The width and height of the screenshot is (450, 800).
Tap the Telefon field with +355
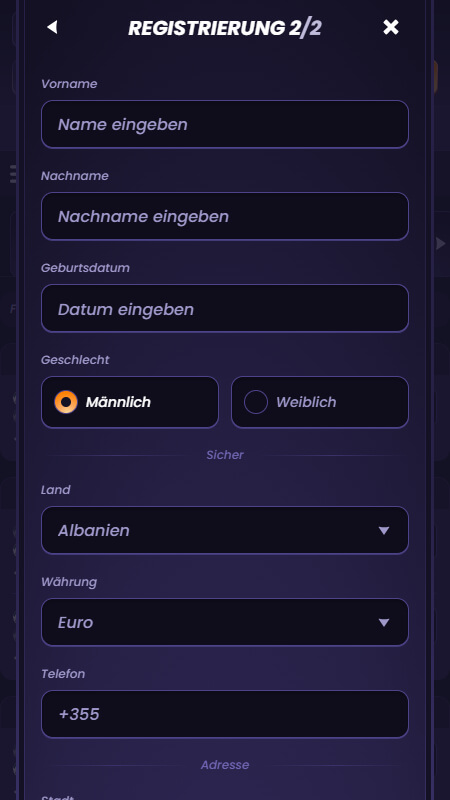coord(225,714)
